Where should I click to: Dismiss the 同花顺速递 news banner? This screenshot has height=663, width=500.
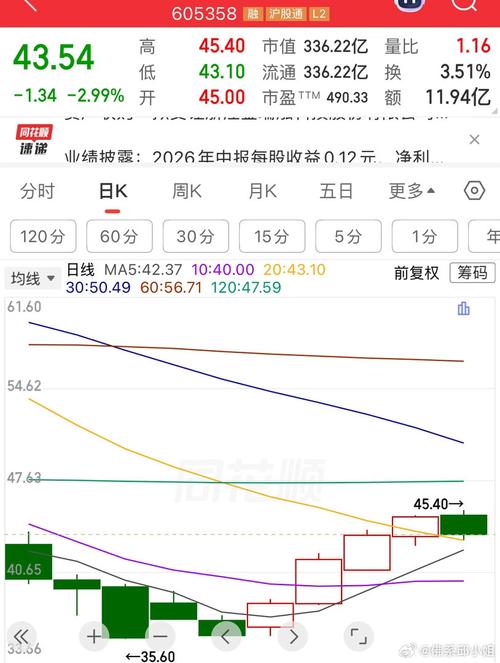(474, 140)
